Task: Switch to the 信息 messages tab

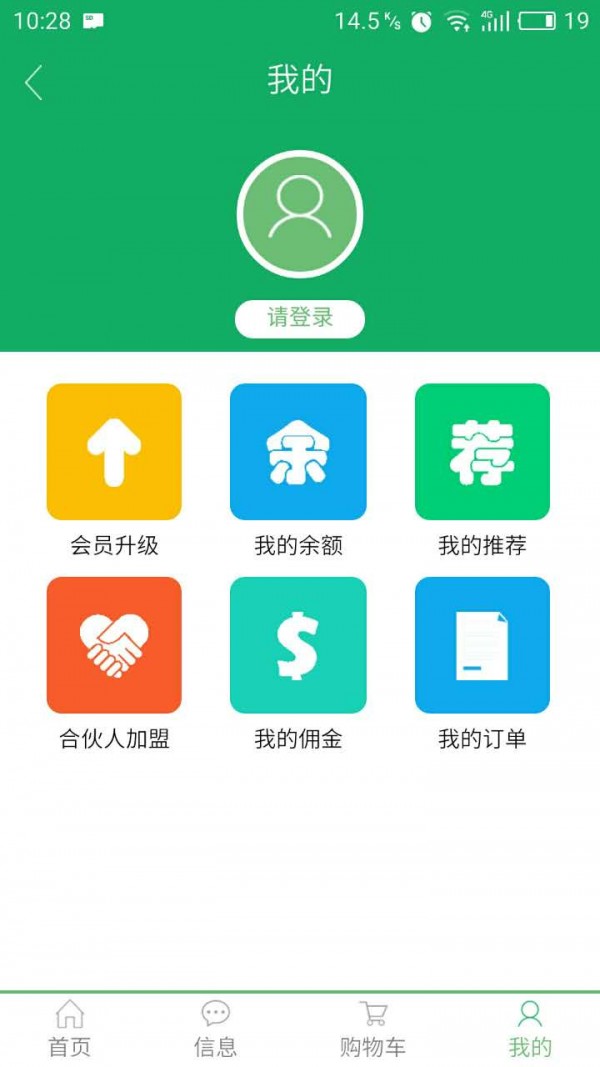Action: click(215, 1029)
